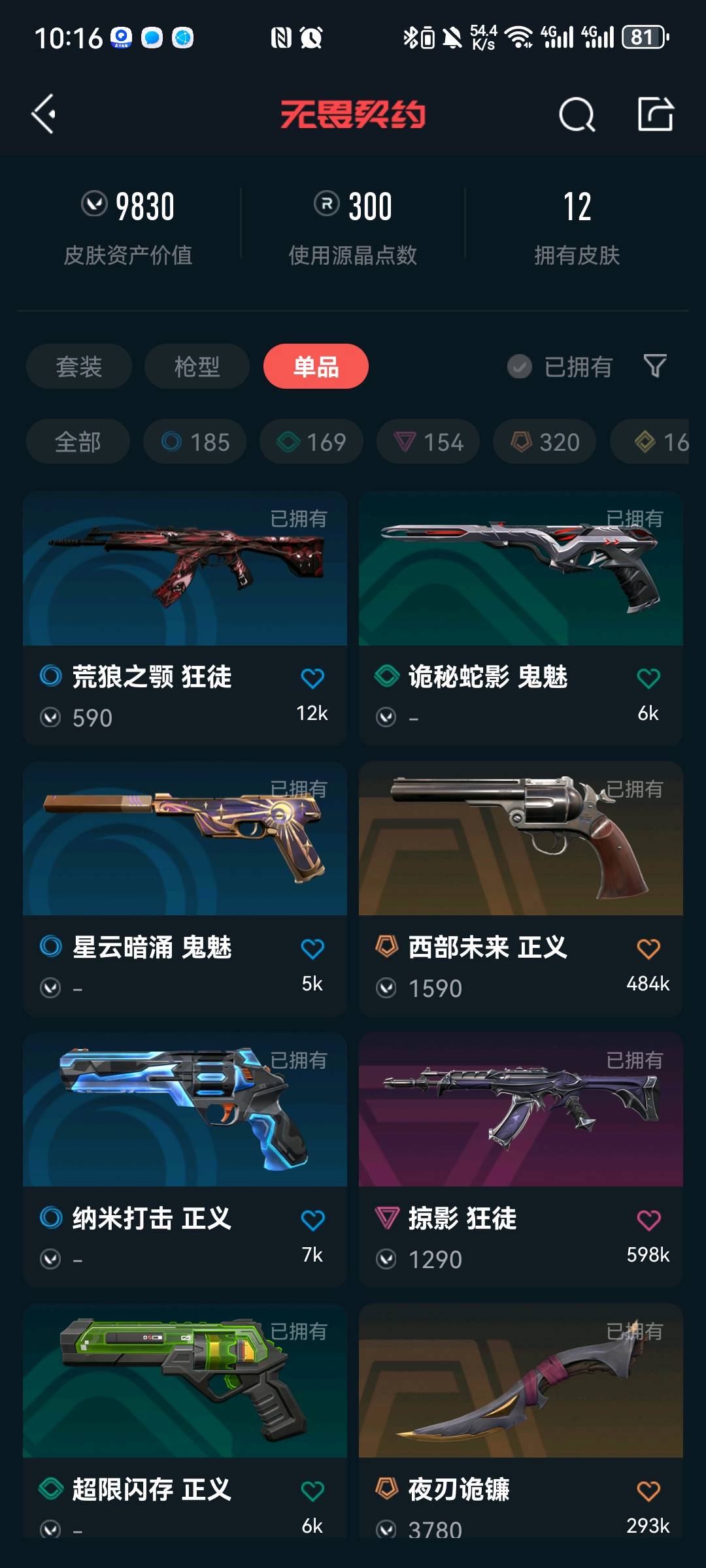This screenshot has height=1568, width=706.
Task: Like the 诡秘蛇影 鬼魅 skin
Action: click(x=648, y=679)
